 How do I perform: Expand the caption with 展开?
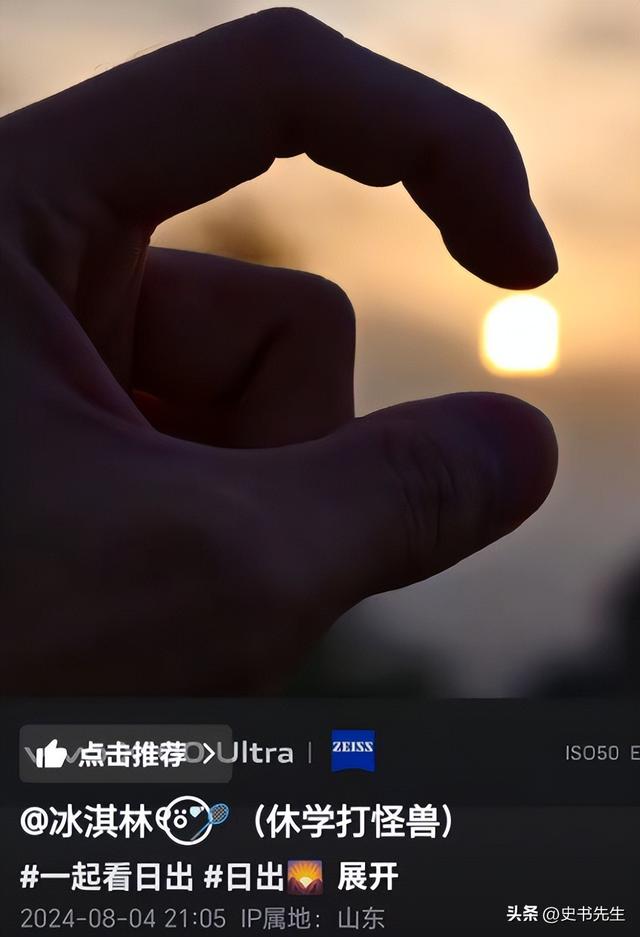368,877
